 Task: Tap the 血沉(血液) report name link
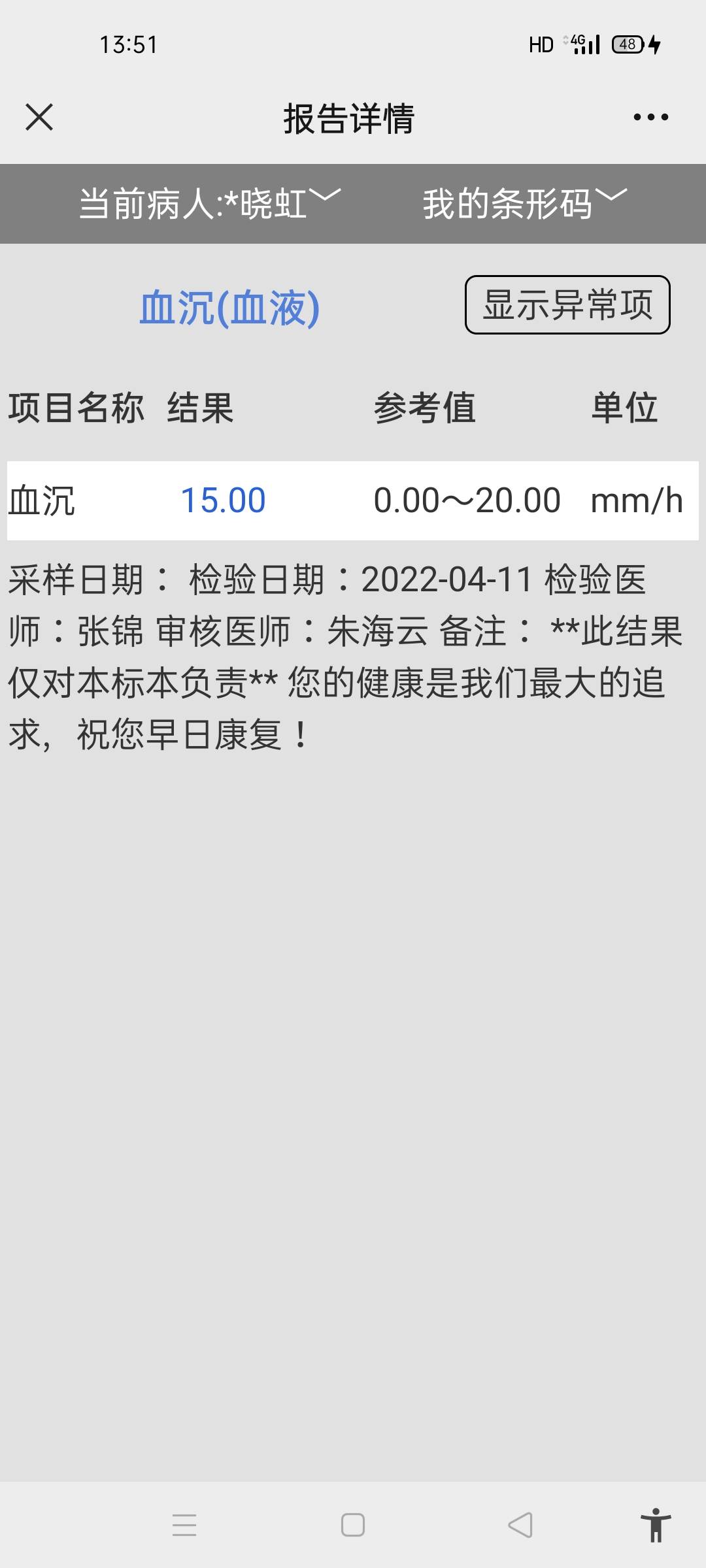point(230,307)
